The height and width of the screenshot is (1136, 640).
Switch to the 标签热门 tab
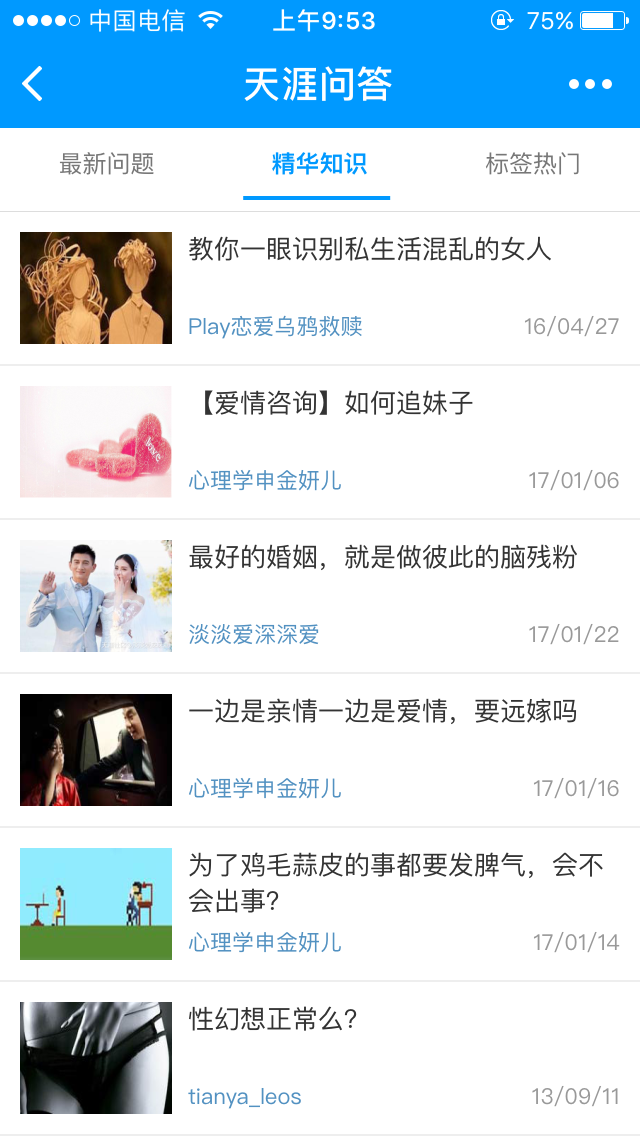(x=532, y=164)
